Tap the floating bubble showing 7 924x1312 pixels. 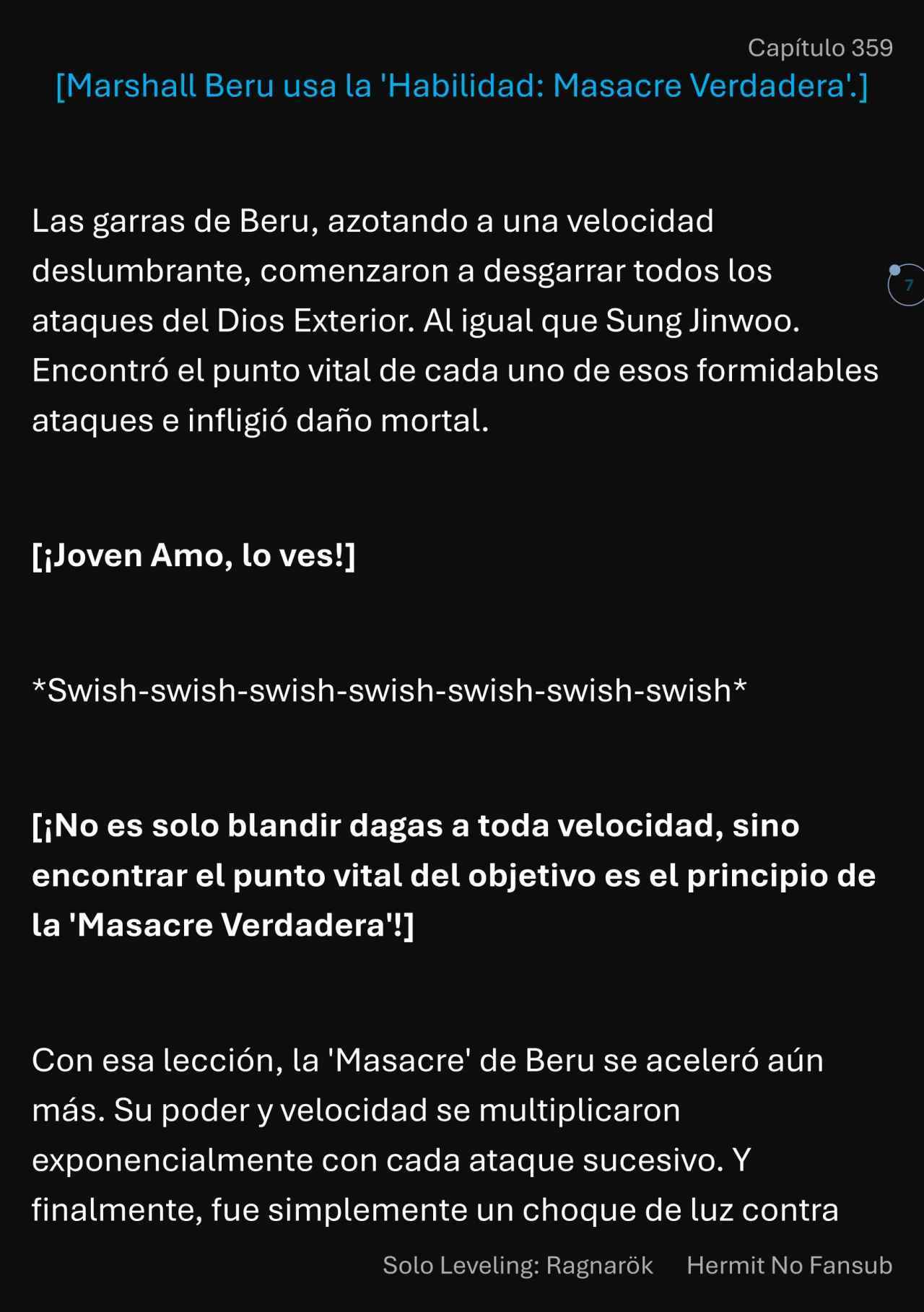tap(907, 285)
